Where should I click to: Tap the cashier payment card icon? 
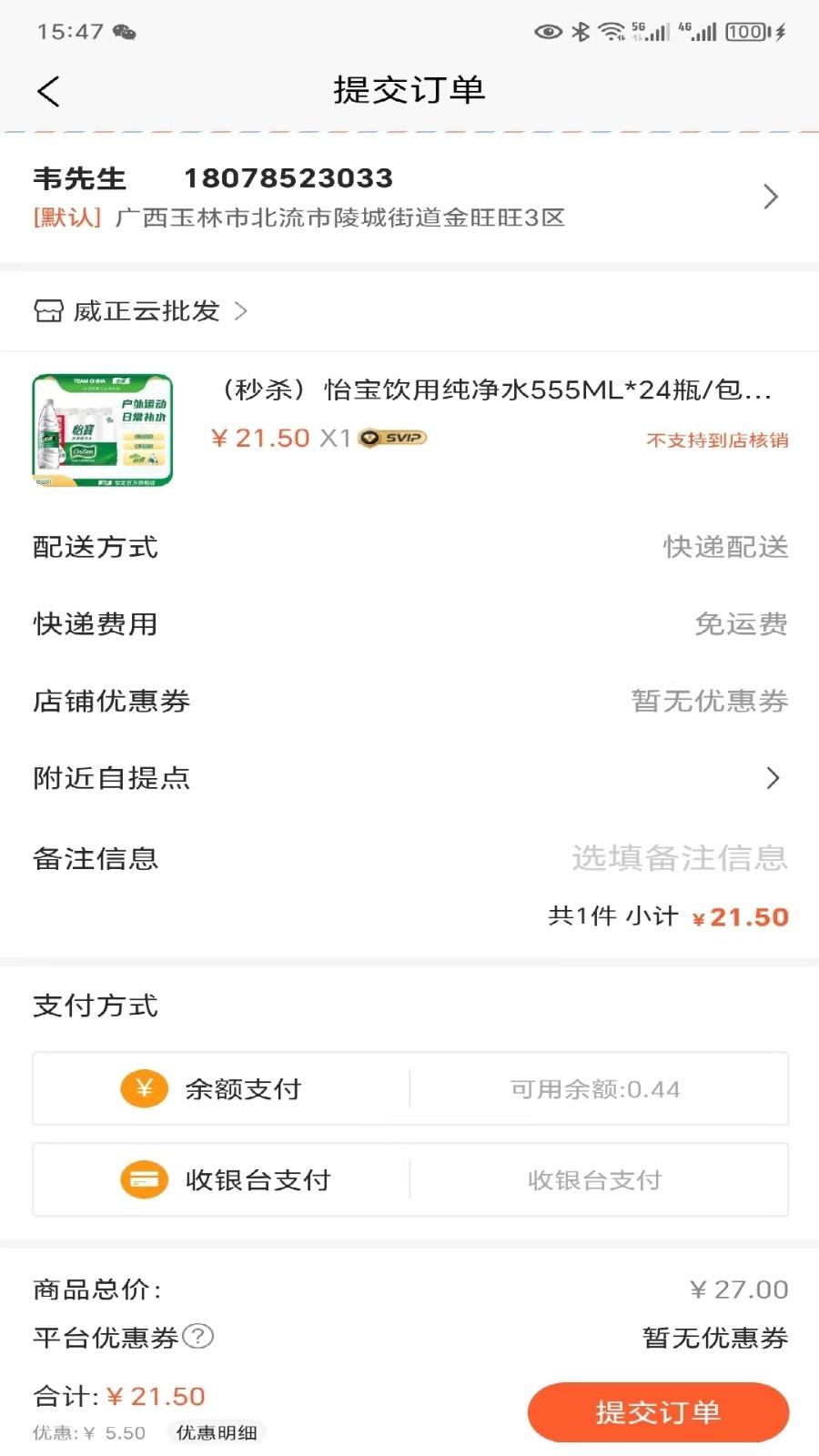[143, 1179]
